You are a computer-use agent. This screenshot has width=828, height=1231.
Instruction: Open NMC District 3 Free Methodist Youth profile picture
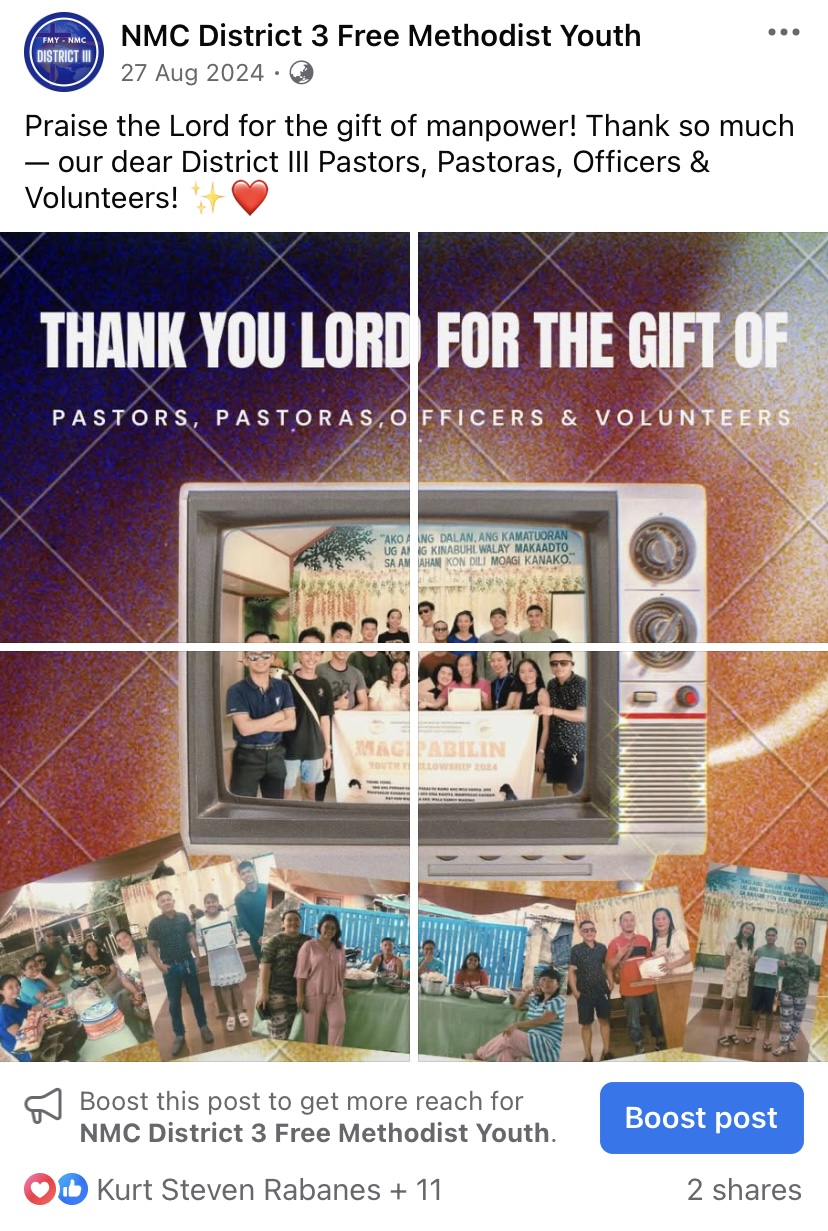[x=63, y=52]
